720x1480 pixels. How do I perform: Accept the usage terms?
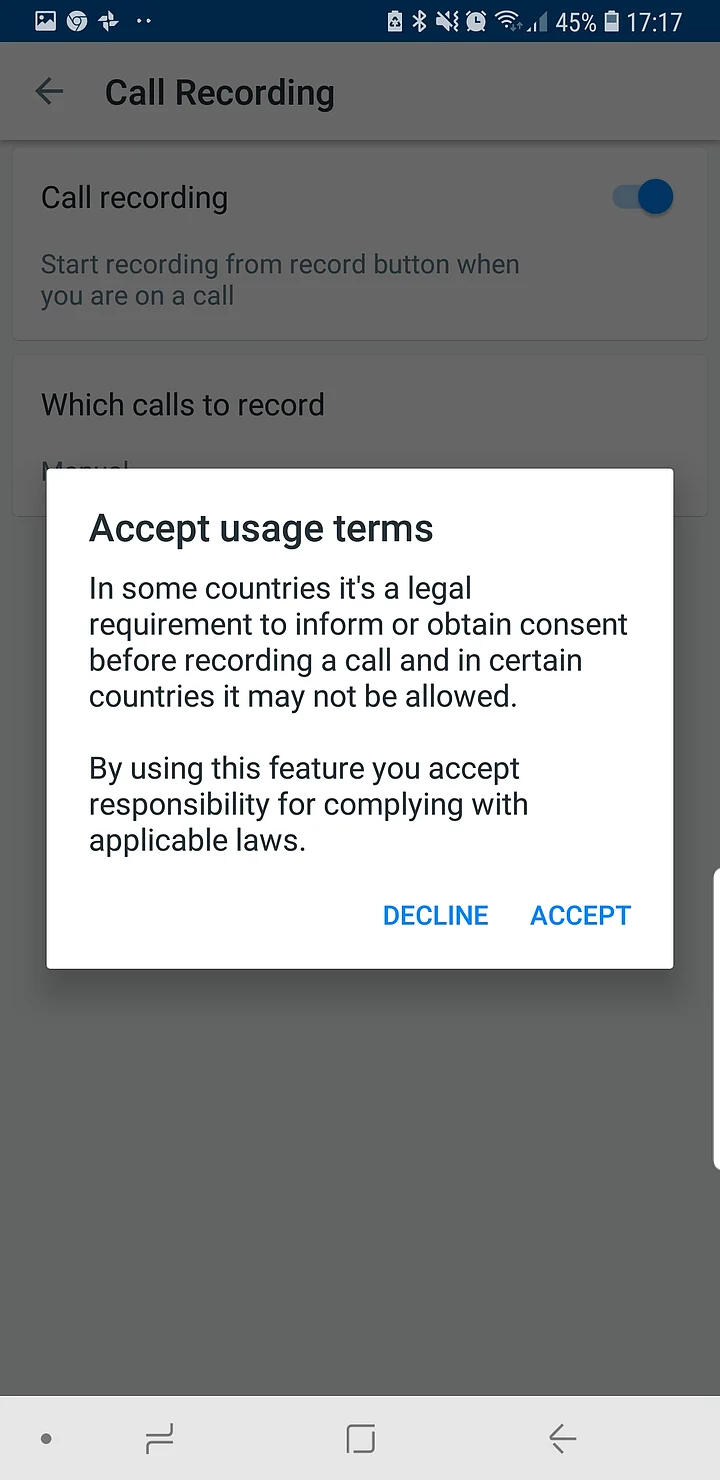tap(580, 915)
